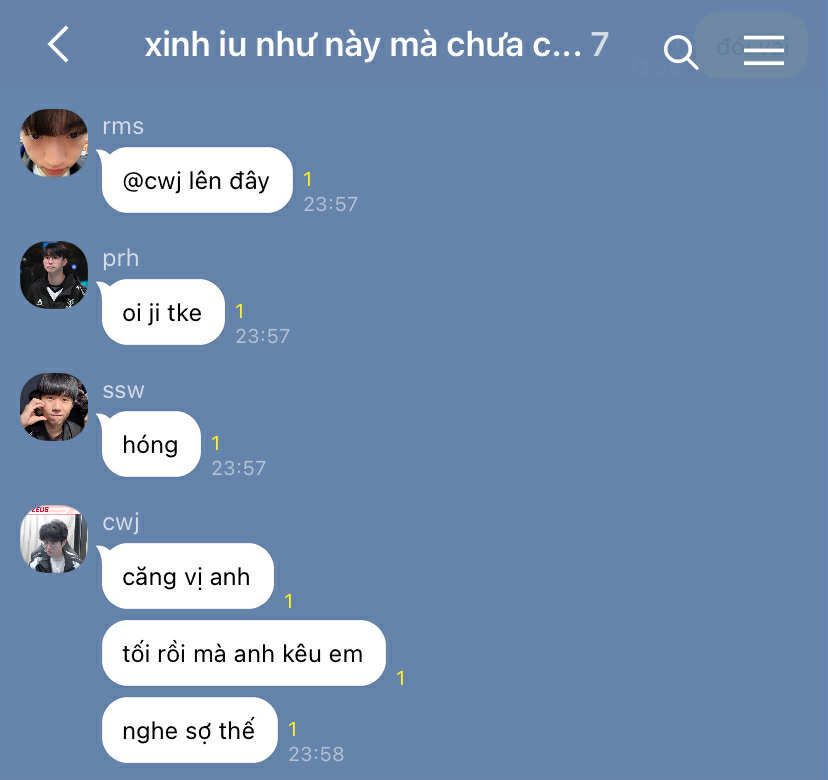
Task: Tap ssw's profile avatar
Action: click(x=54, y=407)
